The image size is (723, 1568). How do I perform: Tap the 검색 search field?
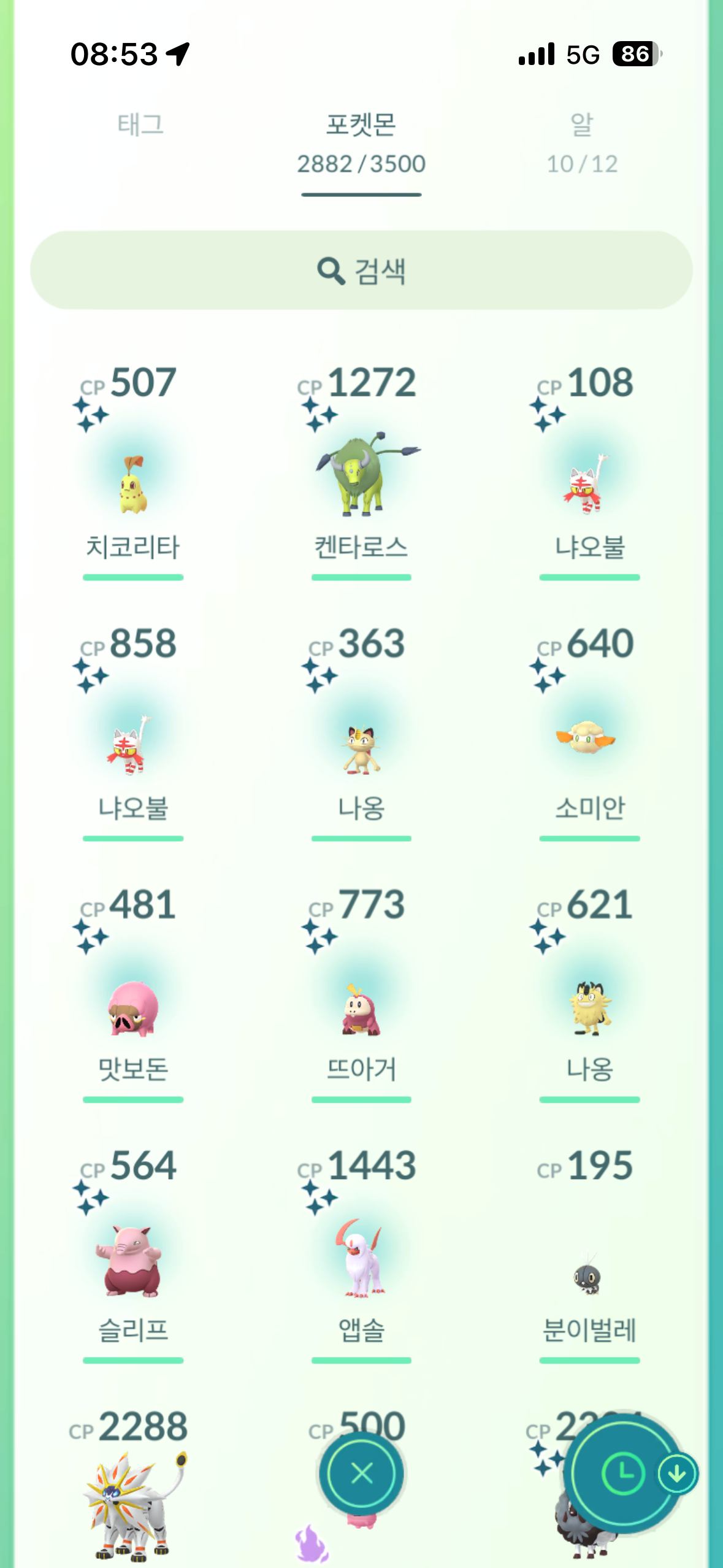[361, 271]
